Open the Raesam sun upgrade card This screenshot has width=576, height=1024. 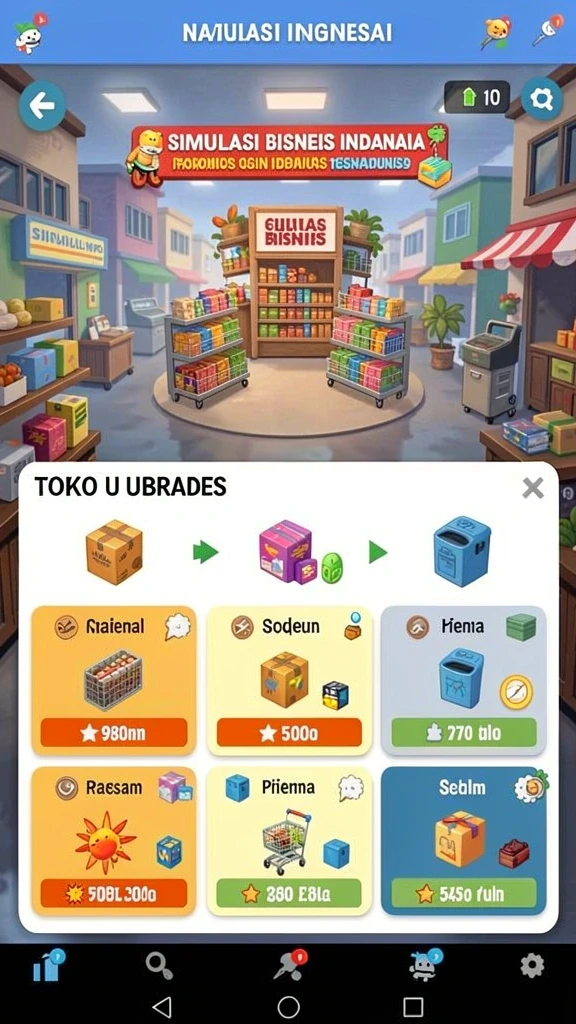[x=114, y=841]
